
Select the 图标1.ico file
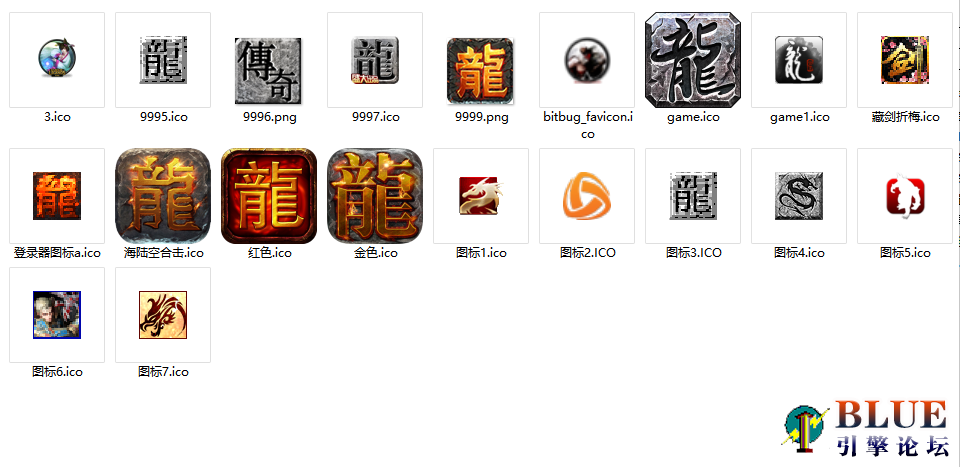pyautogui.click(x=481, y=196)
